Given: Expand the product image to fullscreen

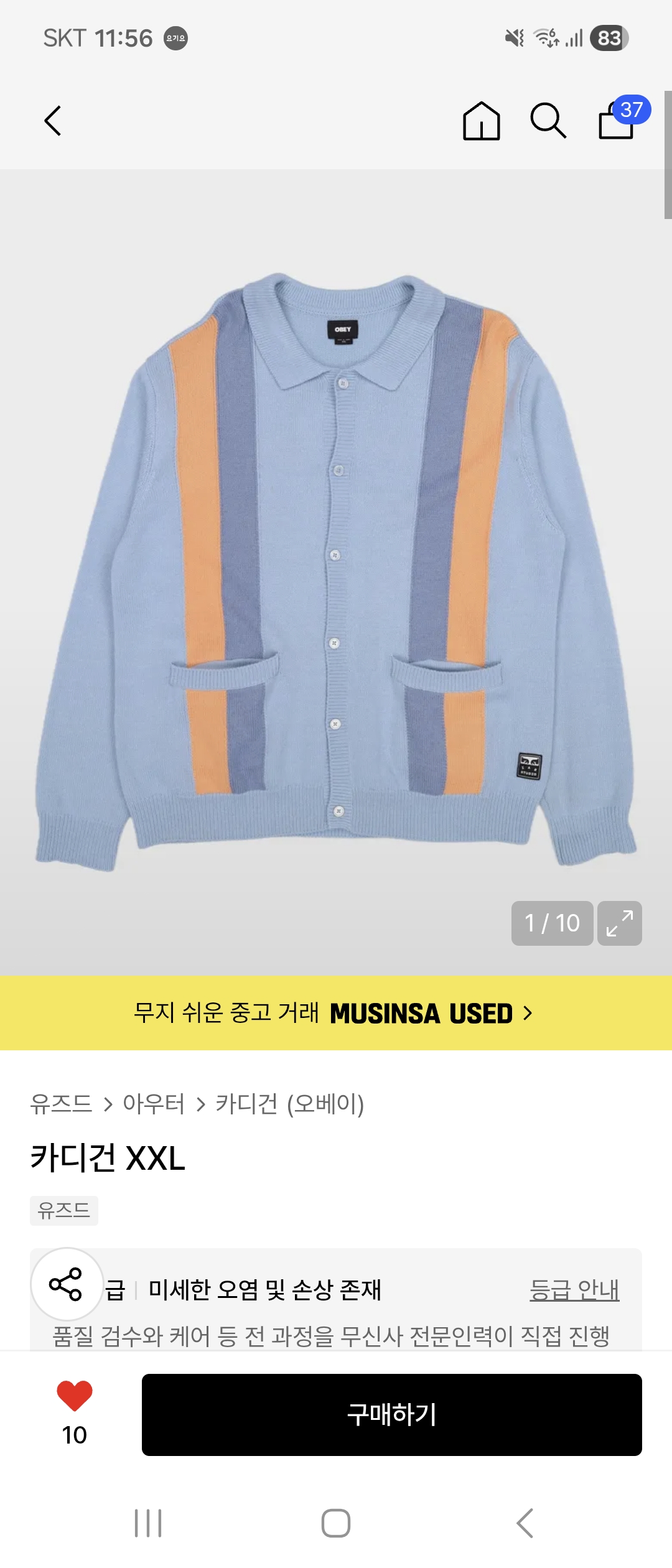Looking at the screenshot, I should click(619, 923).
